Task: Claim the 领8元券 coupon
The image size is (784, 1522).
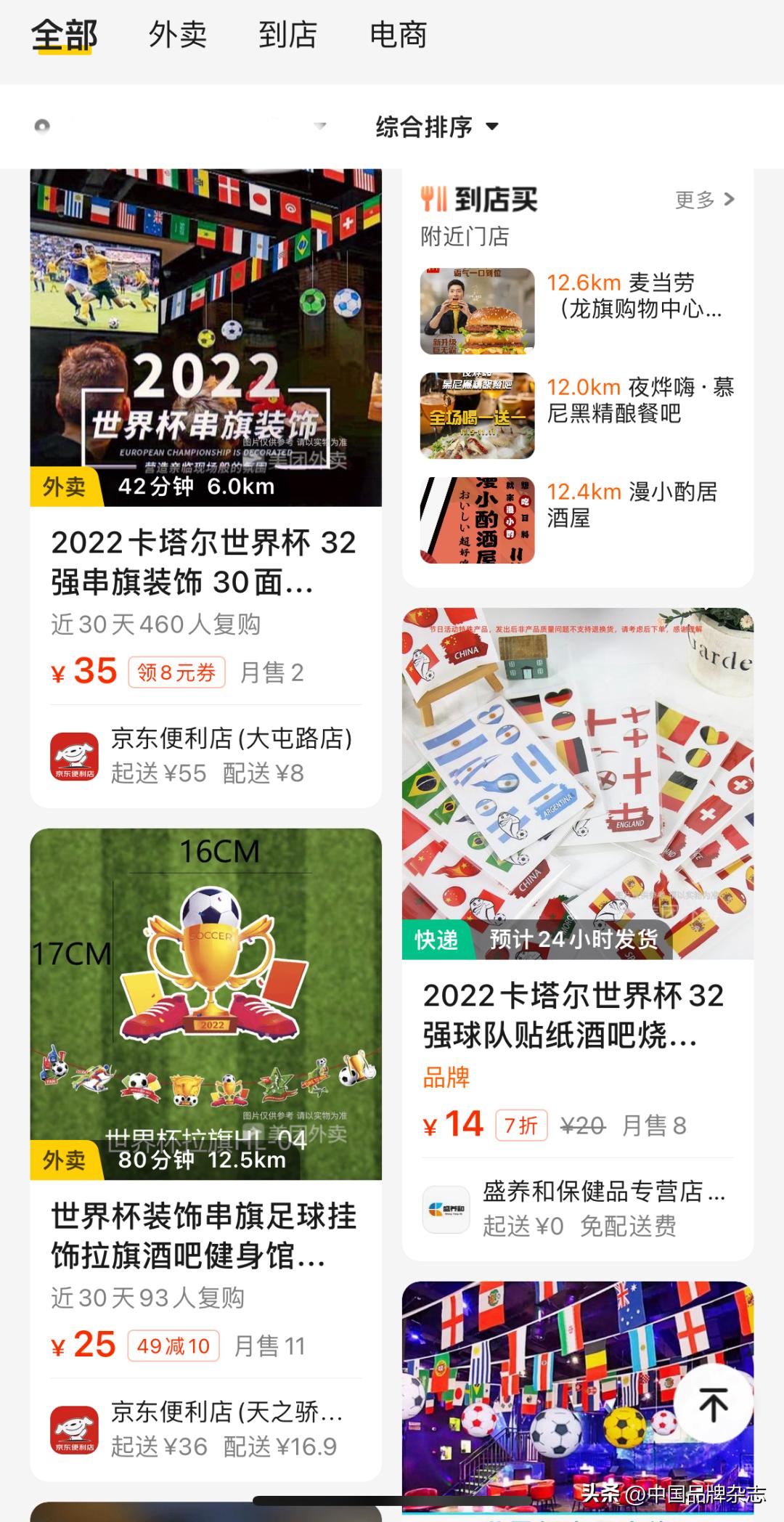Action: 176,674
